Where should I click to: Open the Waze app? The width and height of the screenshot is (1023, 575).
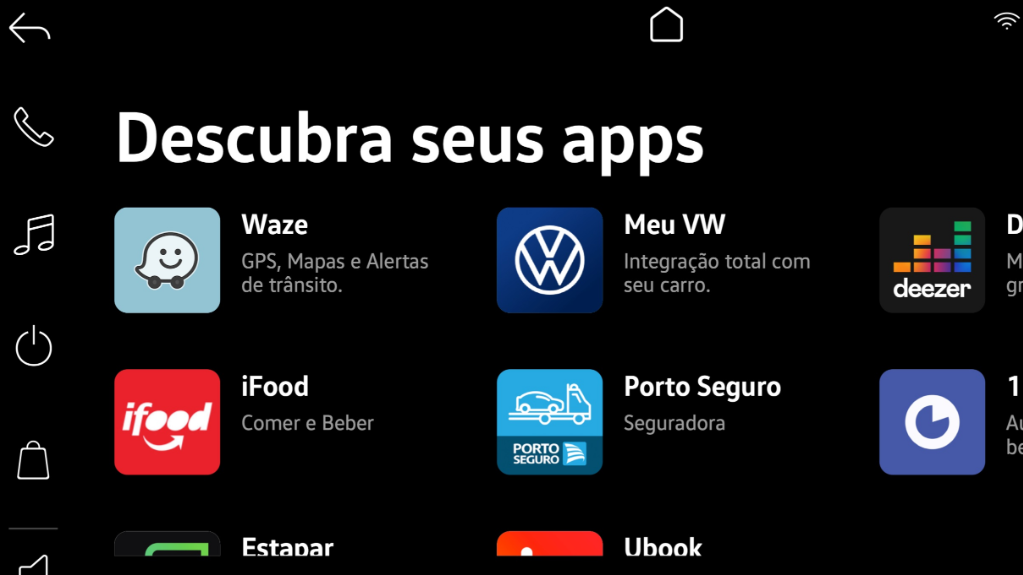pyautogui.click(x=167, y=260)
